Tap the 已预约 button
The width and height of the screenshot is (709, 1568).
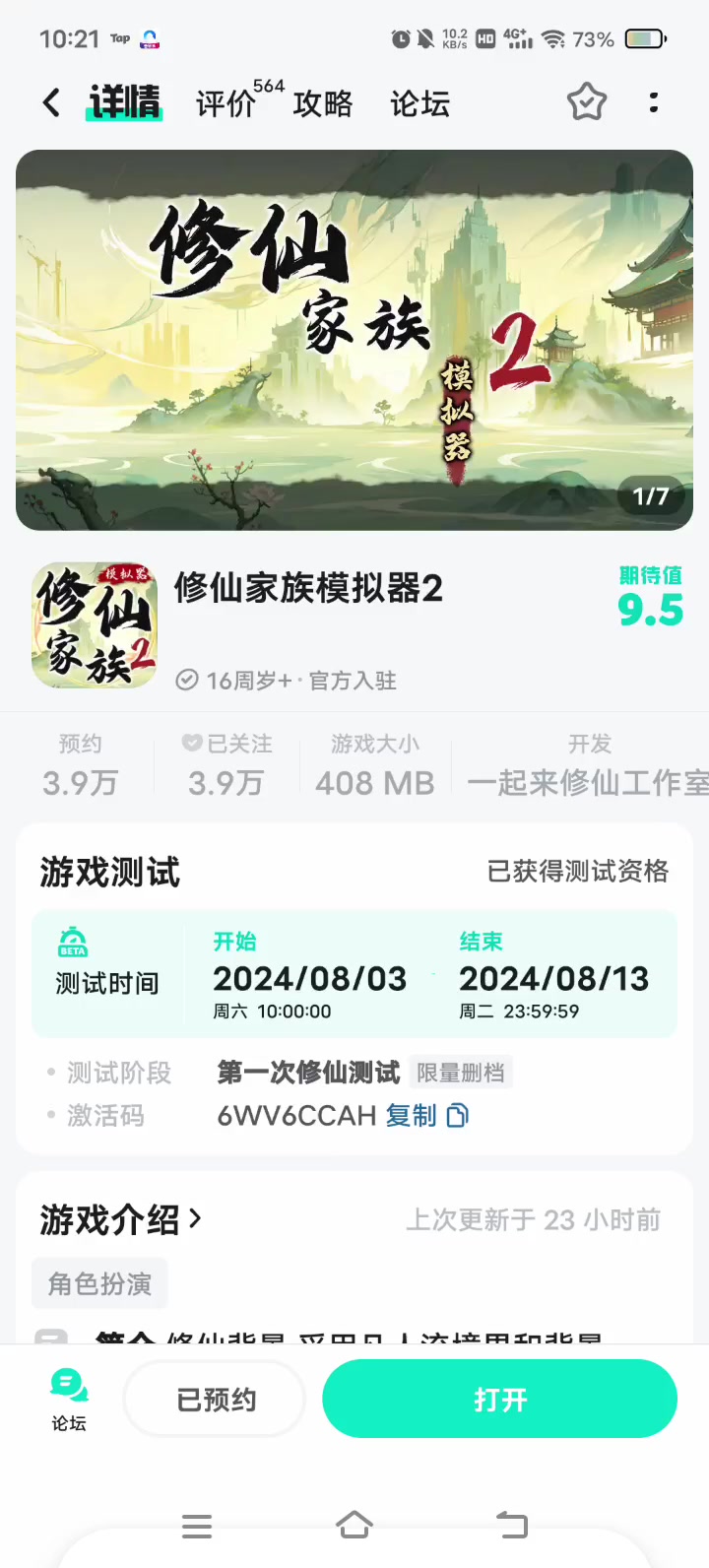pos(216,1400)
